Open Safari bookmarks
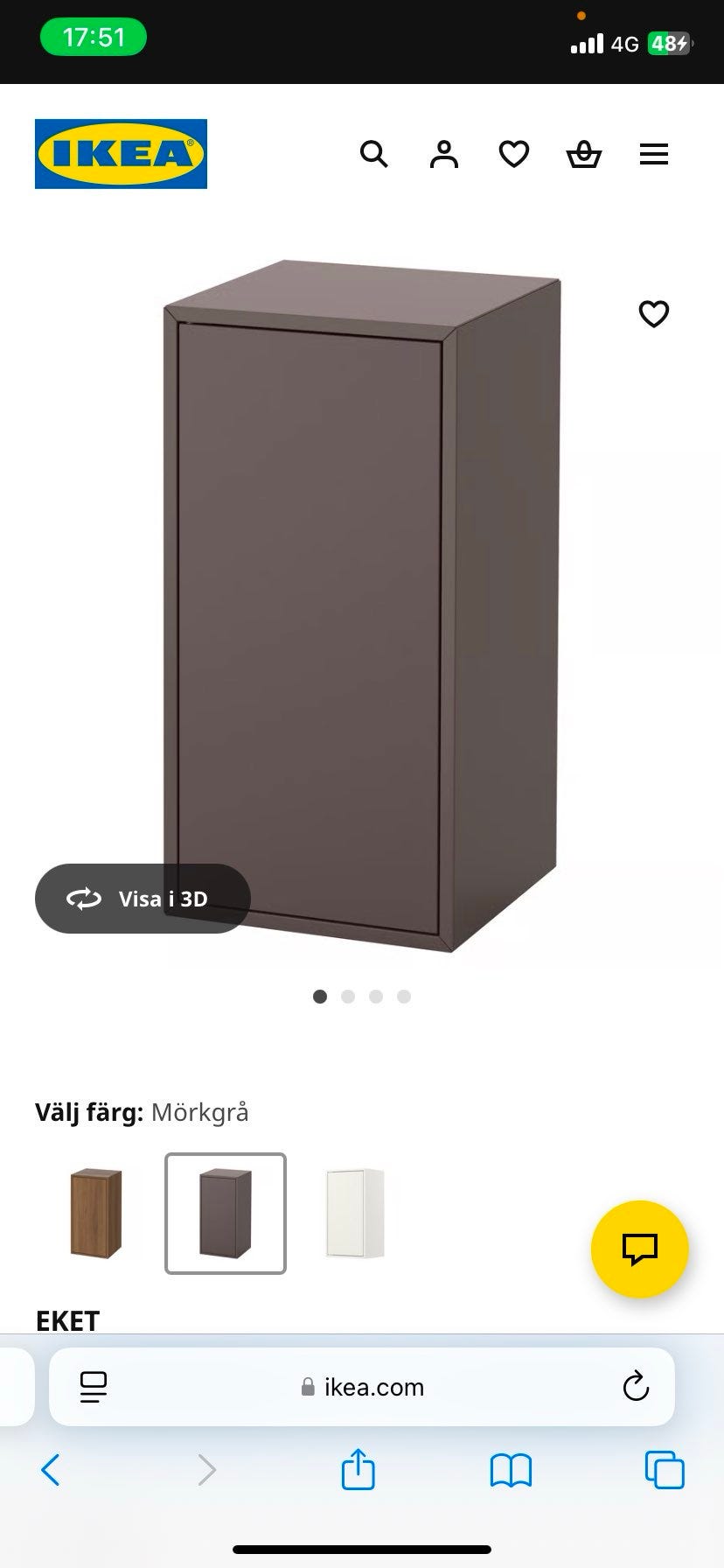724x1568 pixels. 511,1470
